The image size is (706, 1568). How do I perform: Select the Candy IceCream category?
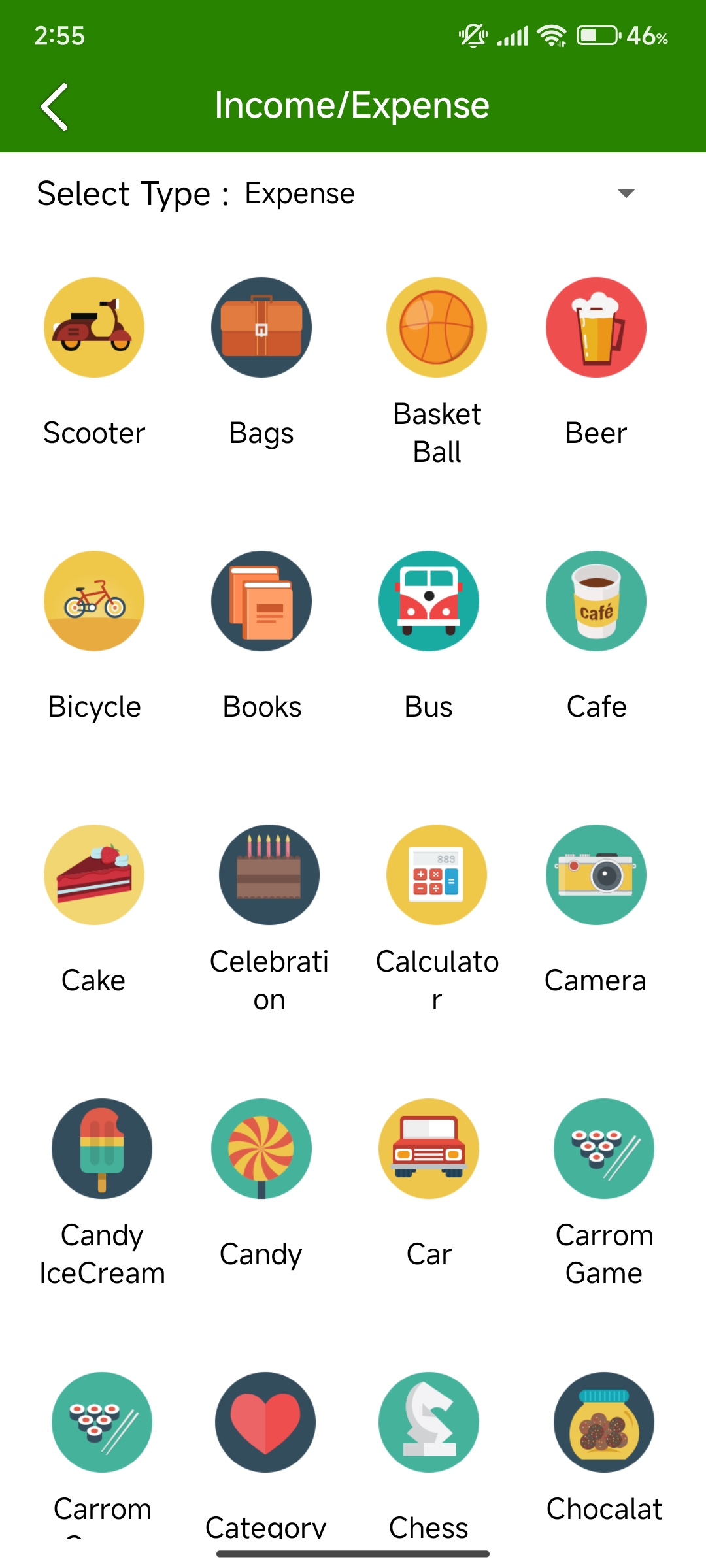coord(102,1149)
